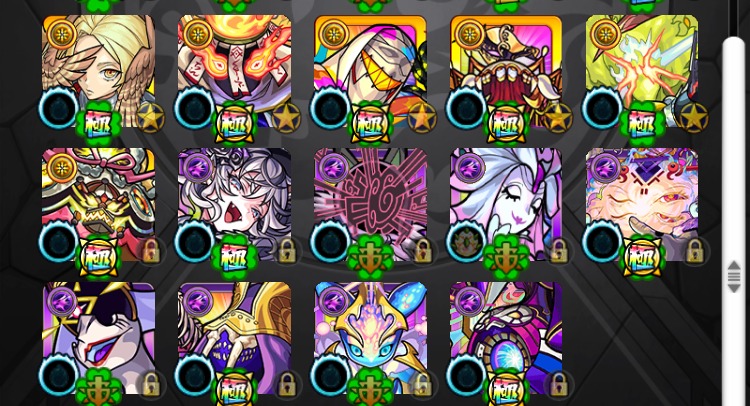750x406 pixels.
Task: Select the red-gold armored character with pink ribbon
Action: point(98,205)
